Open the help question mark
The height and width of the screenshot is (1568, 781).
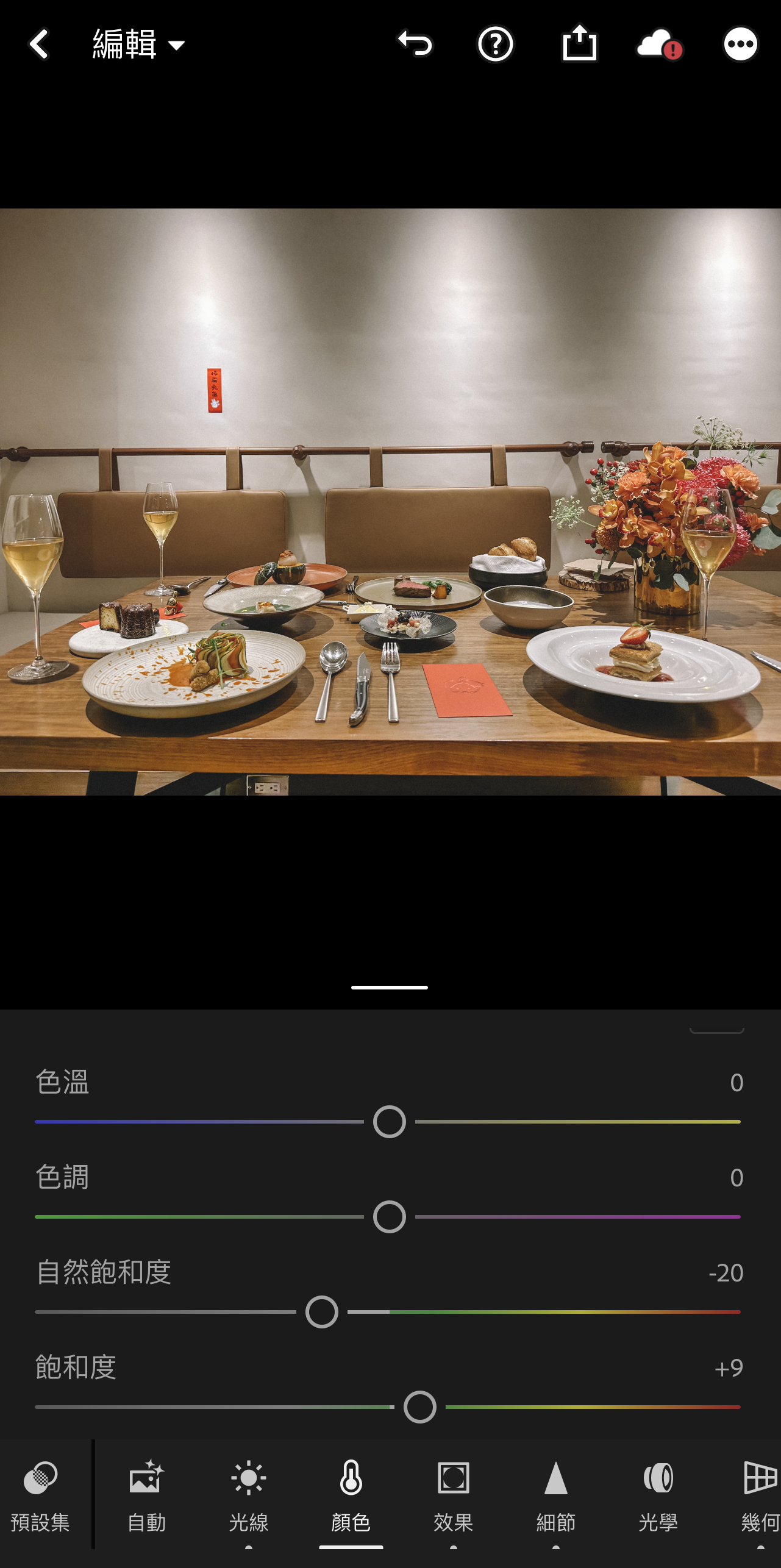[495, 45]
